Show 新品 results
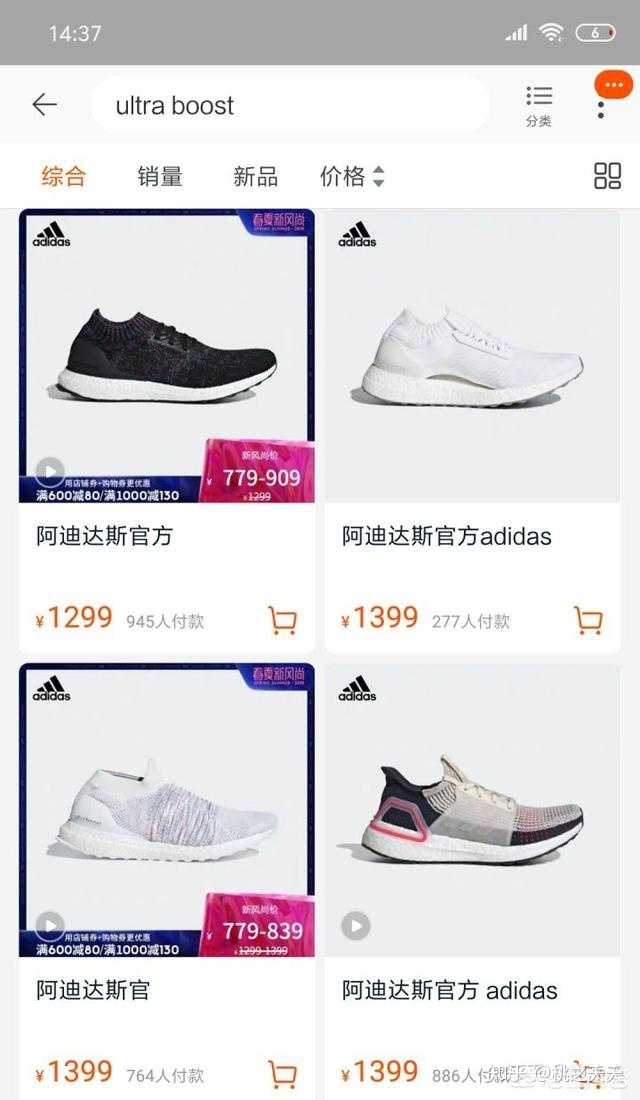Screen dimensions: 640x1100 255,177
